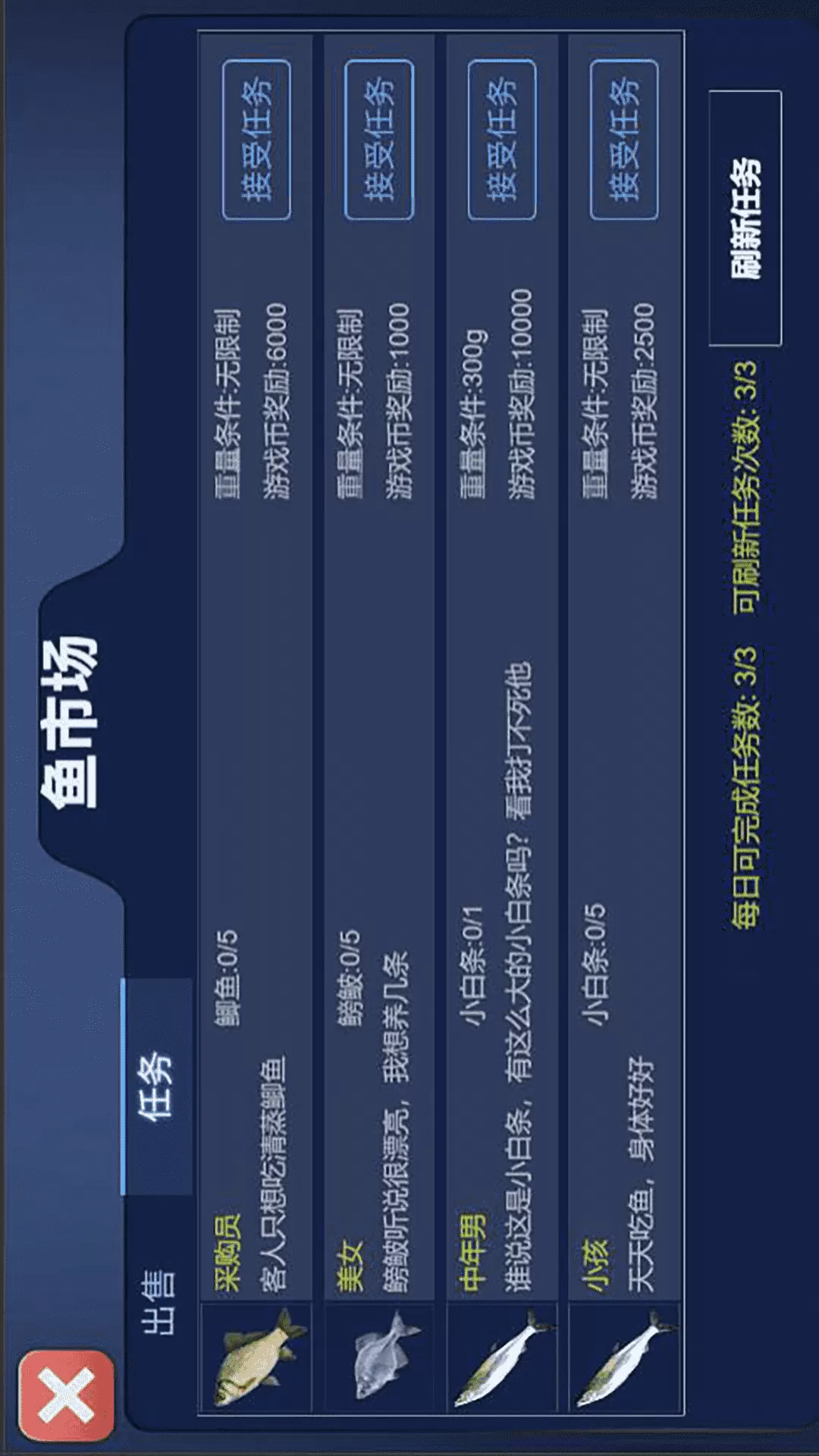The width and height of the screenshot is (819, 1456).
Task: Accept the 小孩 小白条 task
Action: pos(624,140)
